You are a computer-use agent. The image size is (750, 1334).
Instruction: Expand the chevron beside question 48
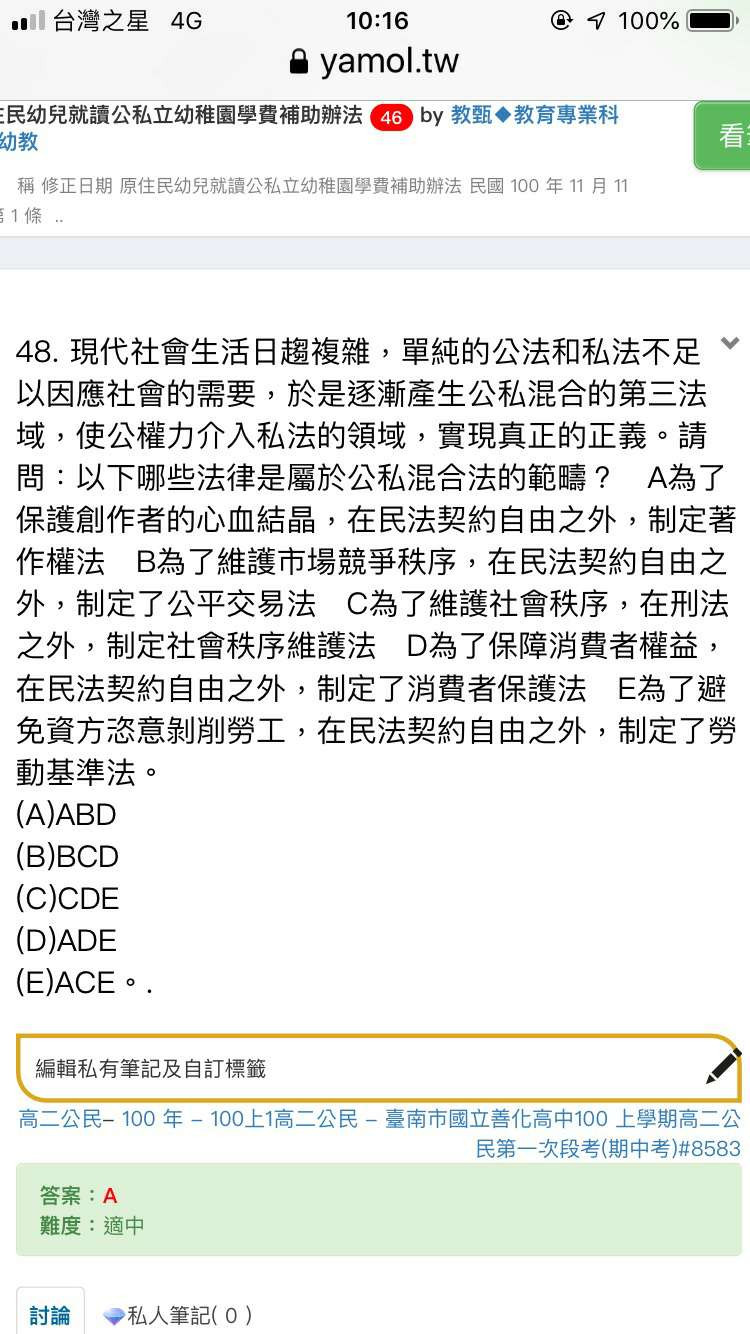coord(730,343)
